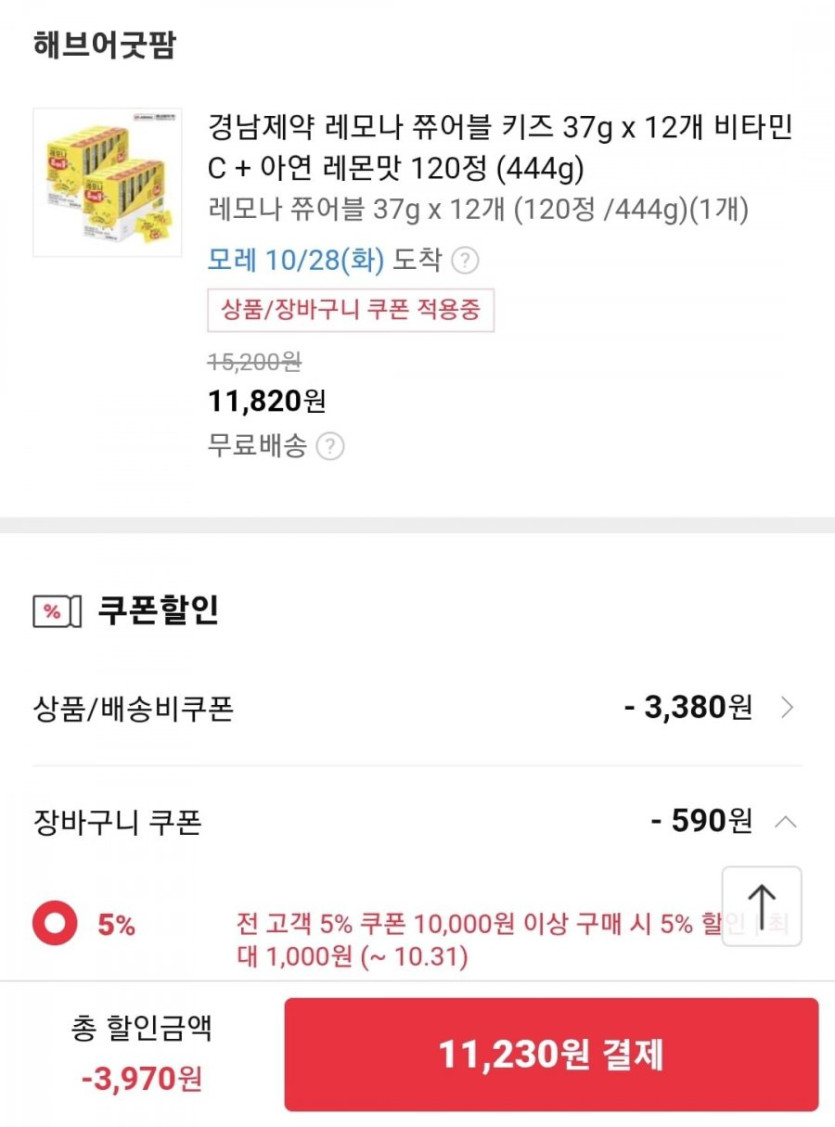Show the 무료배송 info tooltip

point(330,446)
